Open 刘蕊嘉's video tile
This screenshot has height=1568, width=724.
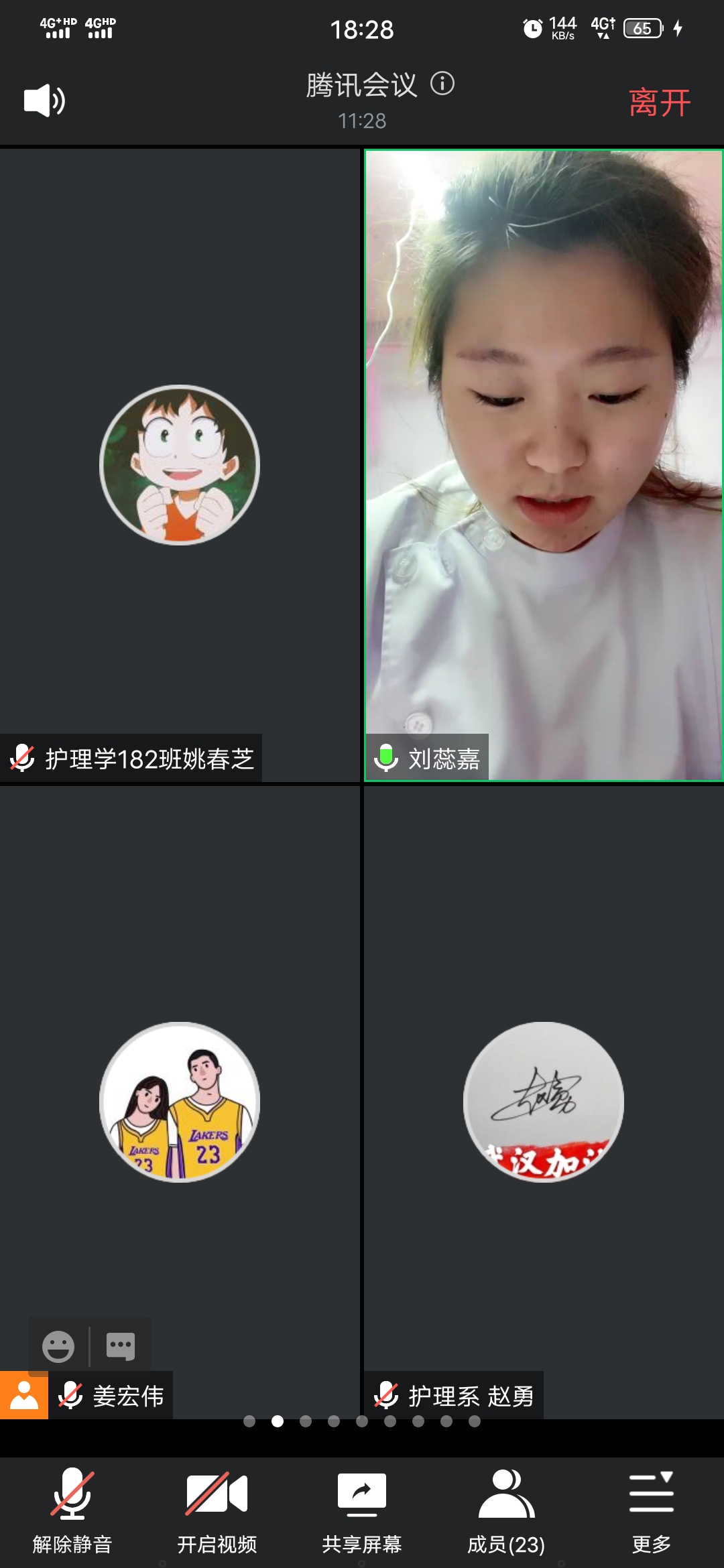click(543, 465)
